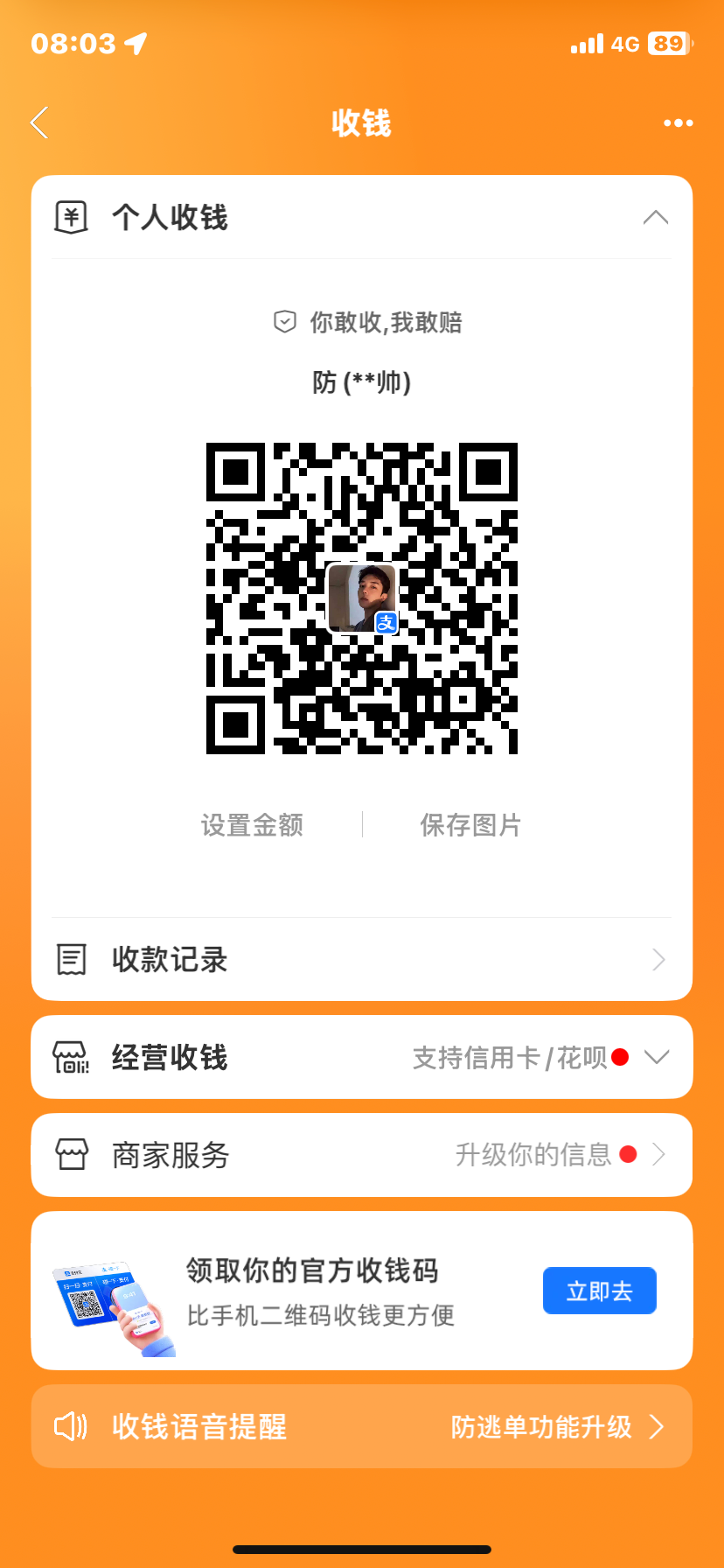The width and height of the screenshot is (724, 1568).
Task: Open 收钱语音提醒 voice reminder settings
Action: tap(361, 1427)
